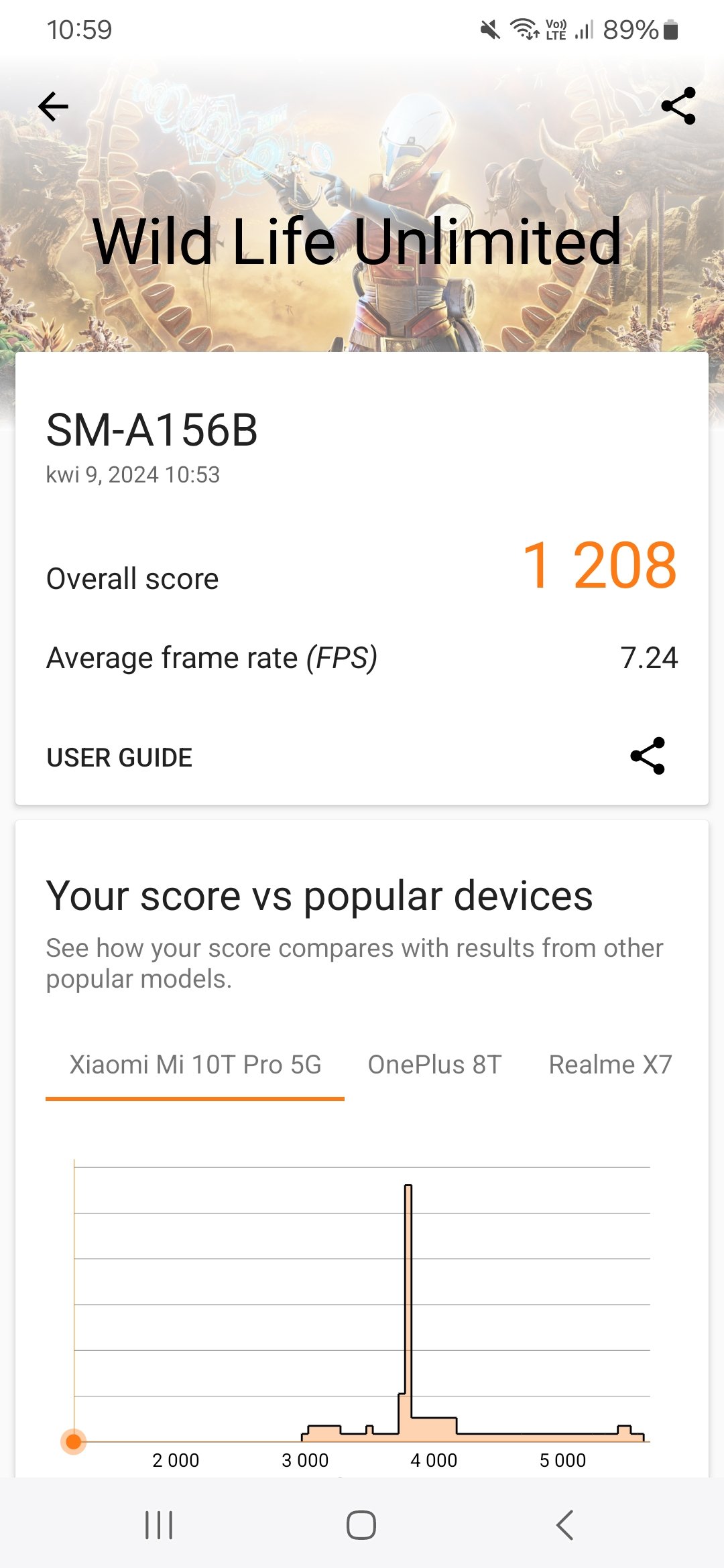The image size is (724, 1568).
Task: Select the Xiaomi Mi 10T Pro 5G tab
Action: (195, 1065)
